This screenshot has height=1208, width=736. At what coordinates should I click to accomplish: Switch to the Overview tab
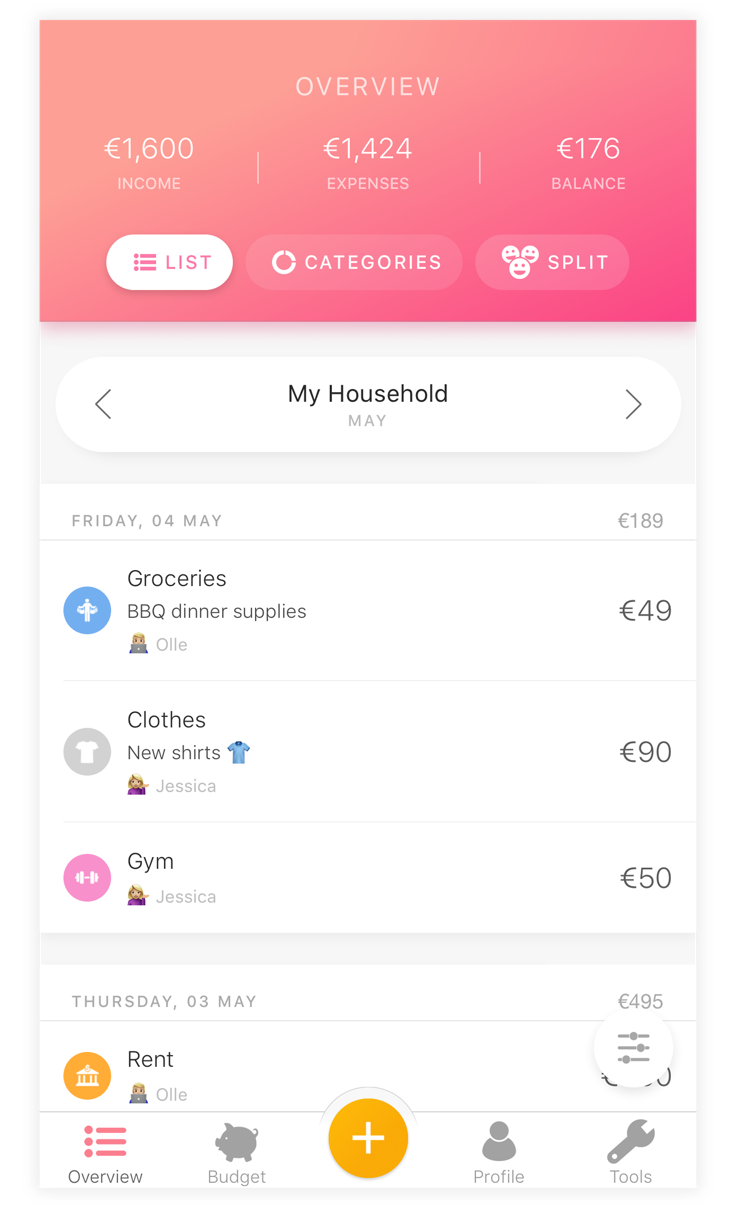click(x=105, y=1153)
